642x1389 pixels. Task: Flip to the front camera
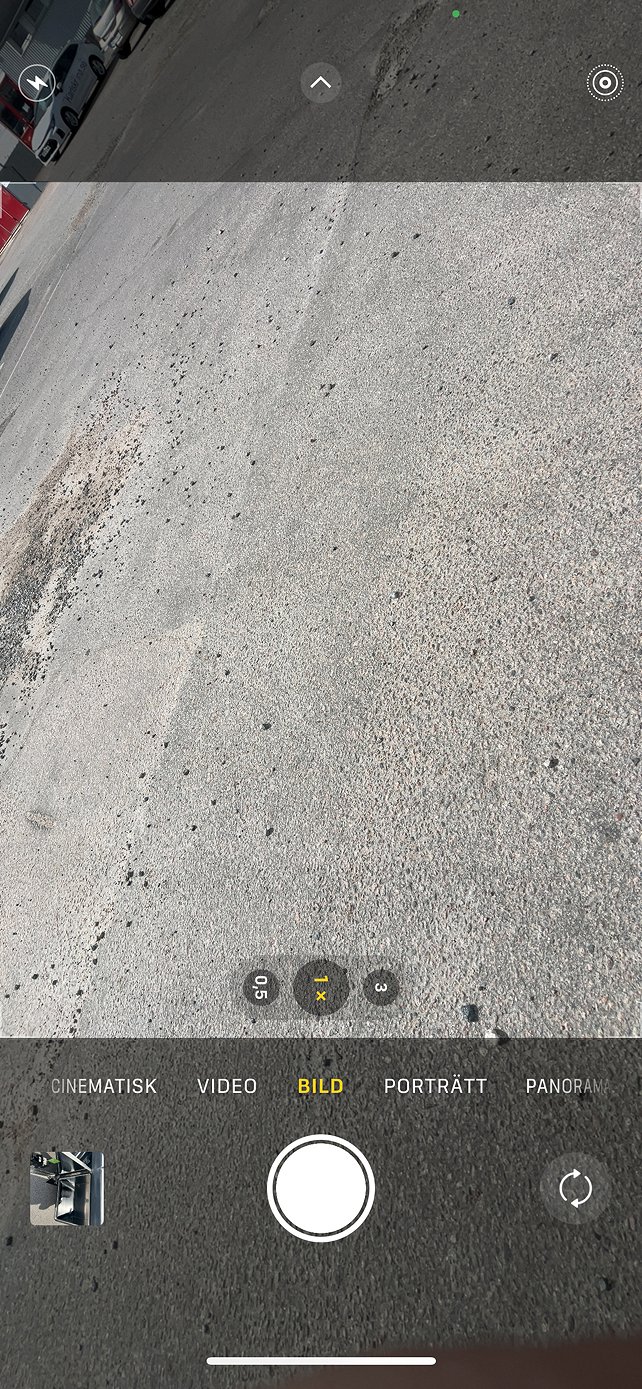click(575, 1188)
